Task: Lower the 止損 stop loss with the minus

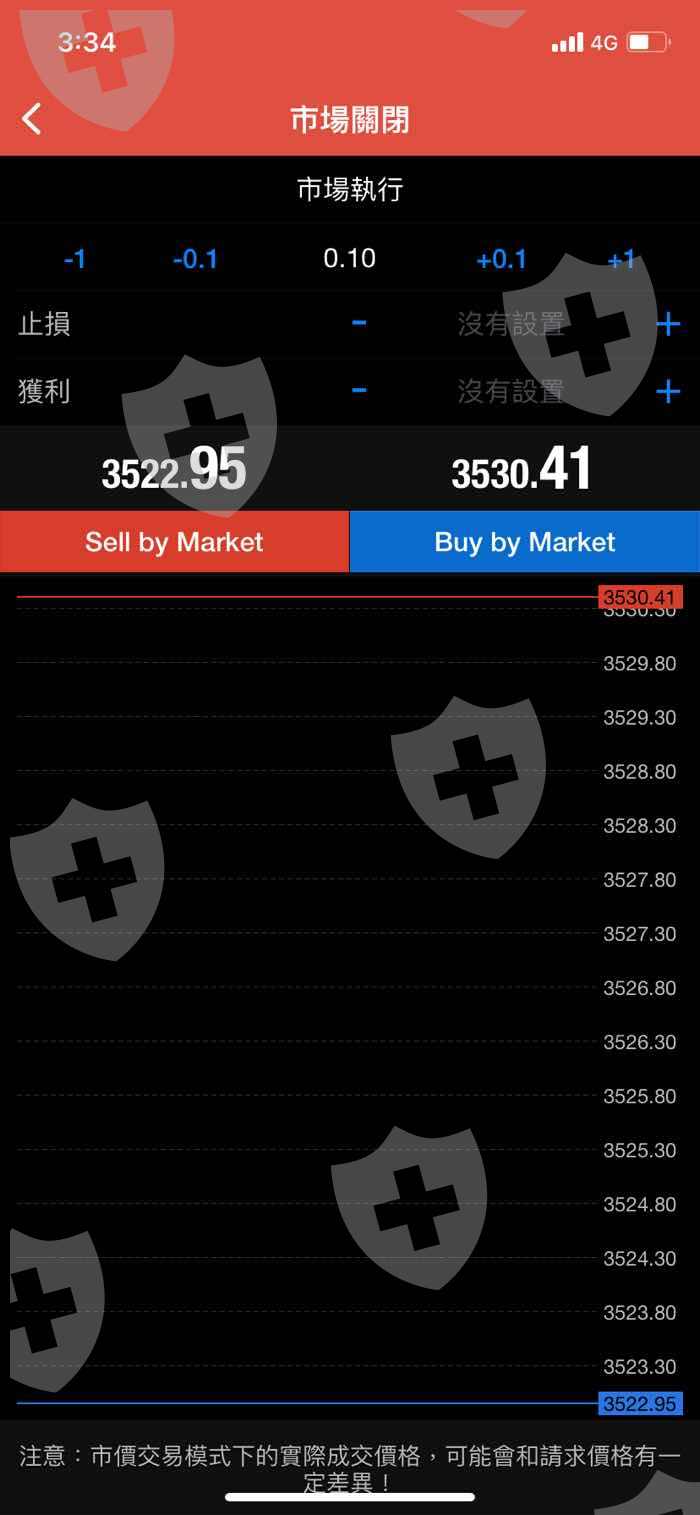Action: [359, 323]
